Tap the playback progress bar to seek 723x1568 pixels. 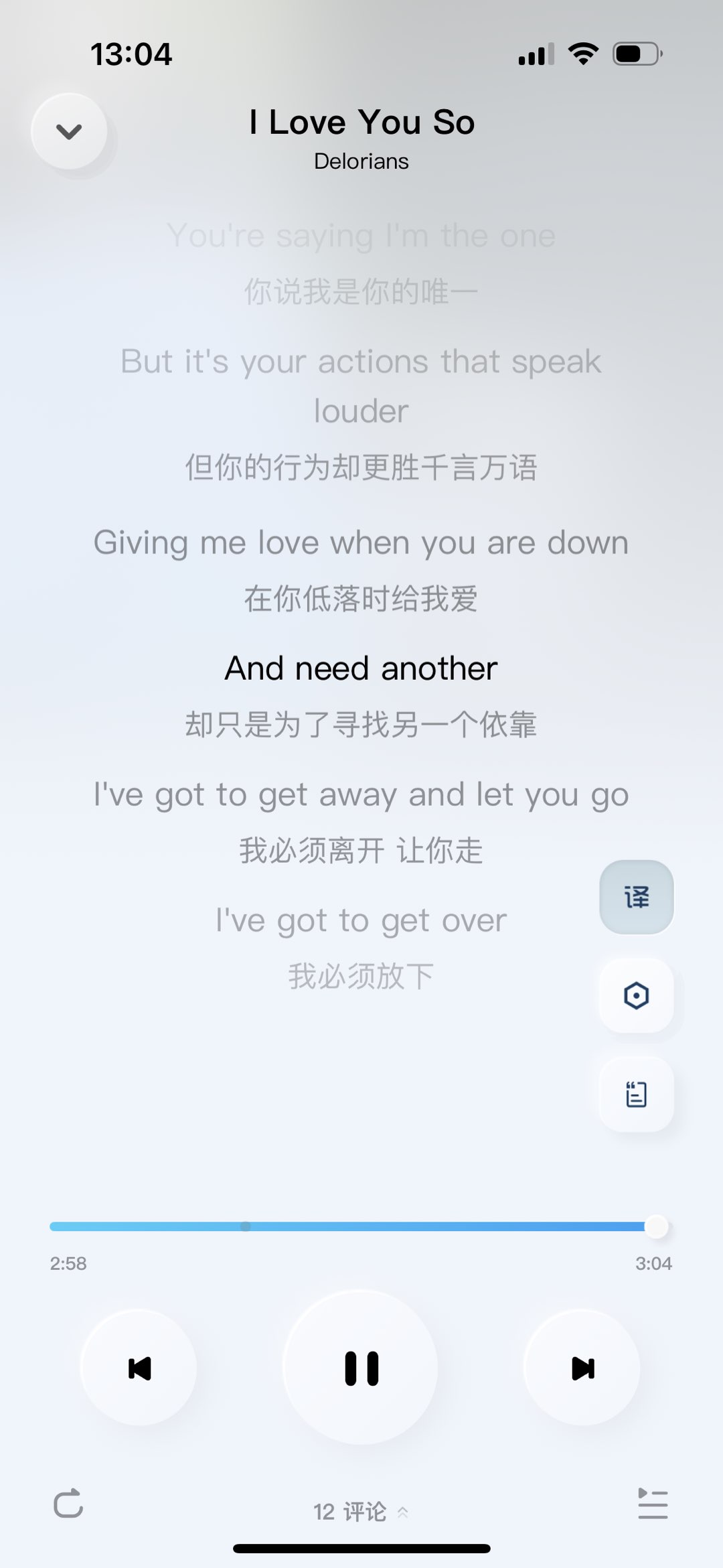pyautogui.click(x=348, y=1226)
